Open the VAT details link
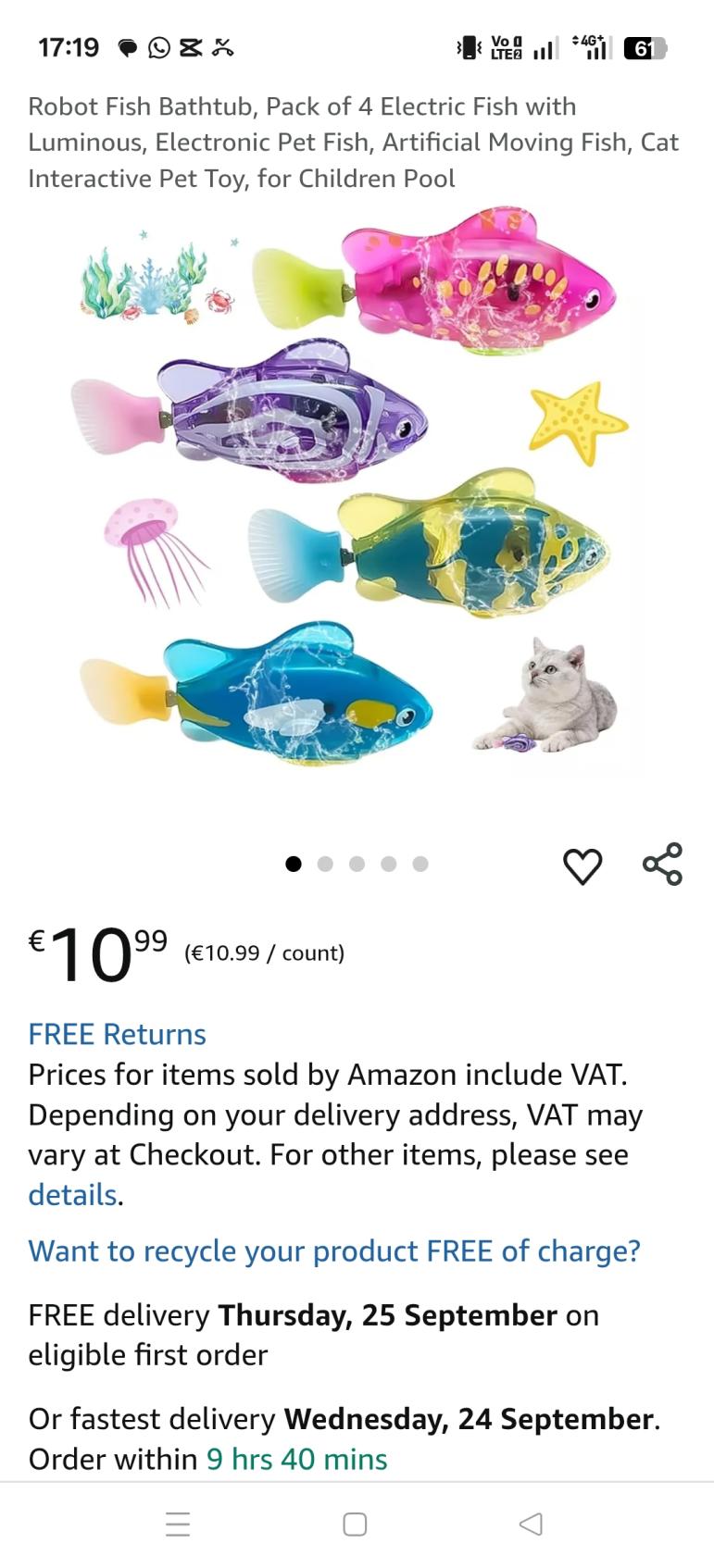Image resolution: width=714 pixels, height=1568 pixels. click(72, 1195)
